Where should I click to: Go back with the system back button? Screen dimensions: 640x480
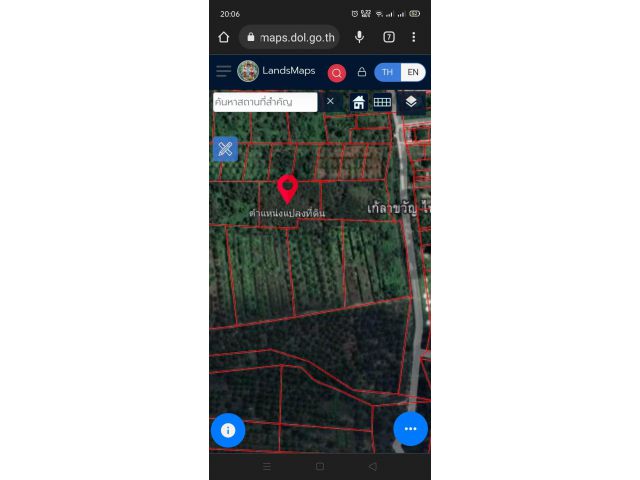pyautogui.click(x=373, y=467)
